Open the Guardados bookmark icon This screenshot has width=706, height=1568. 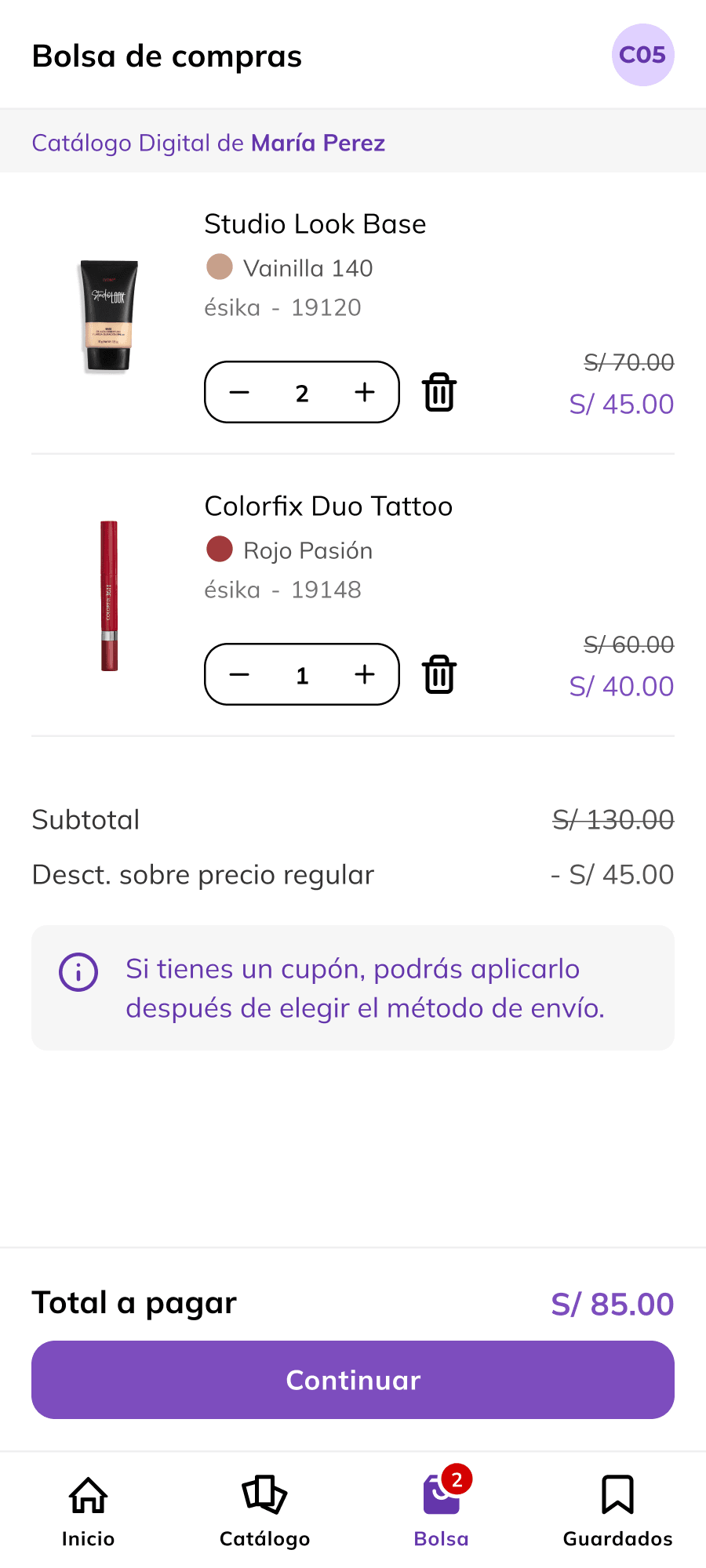click(x=617, y=1494)
